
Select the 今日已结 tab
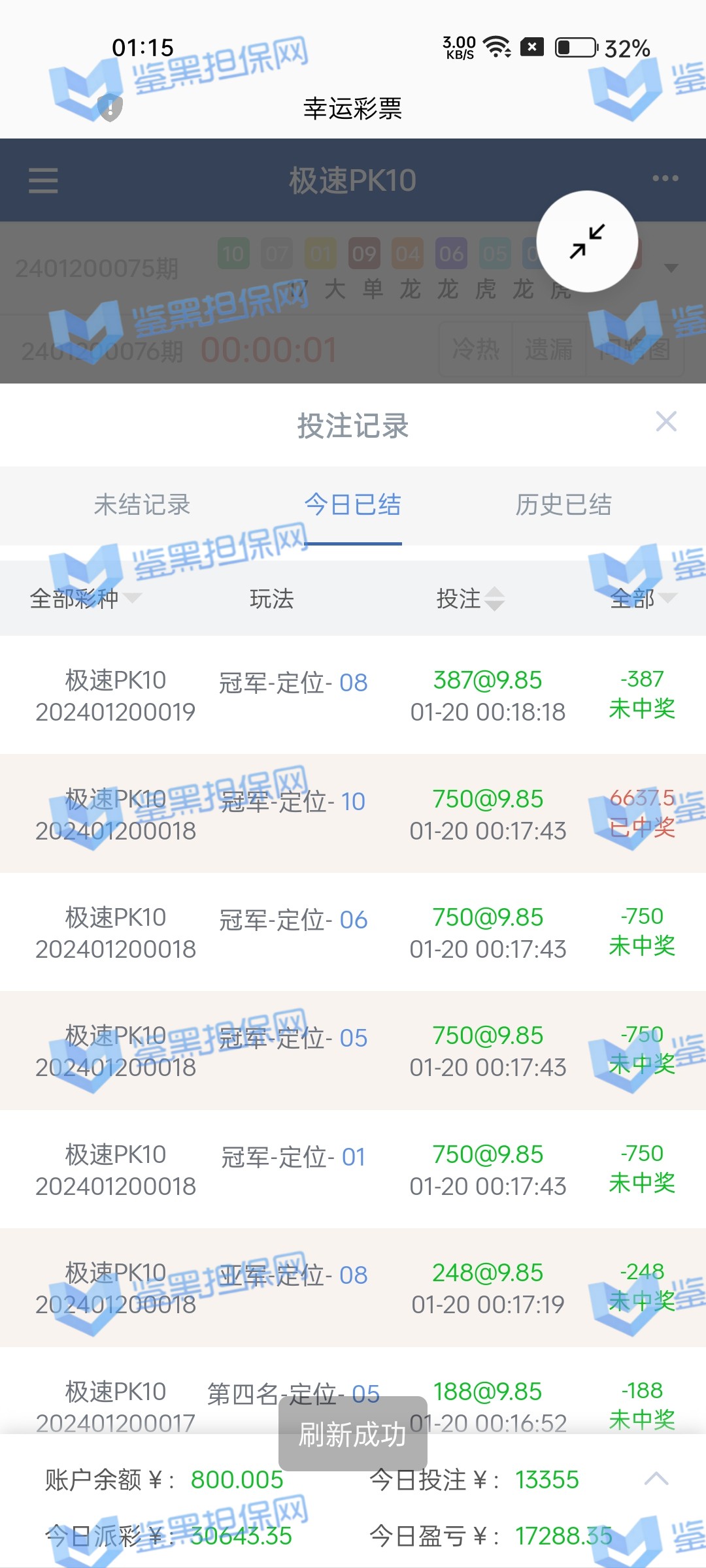click(x=352, y=505)
